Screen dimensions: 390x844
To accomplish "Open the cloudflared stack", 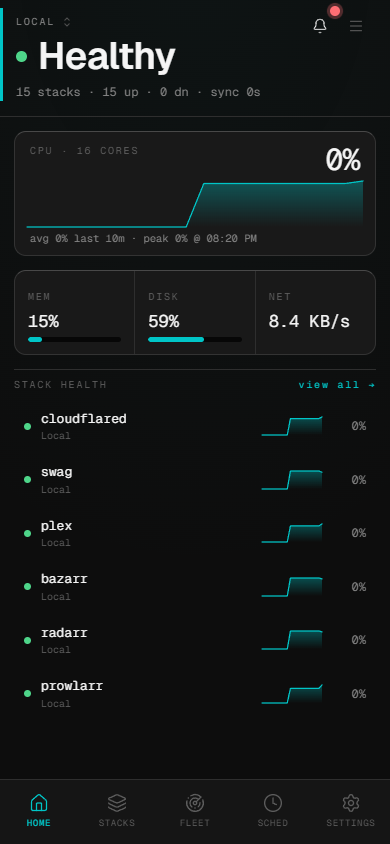I will click(195, 426).
